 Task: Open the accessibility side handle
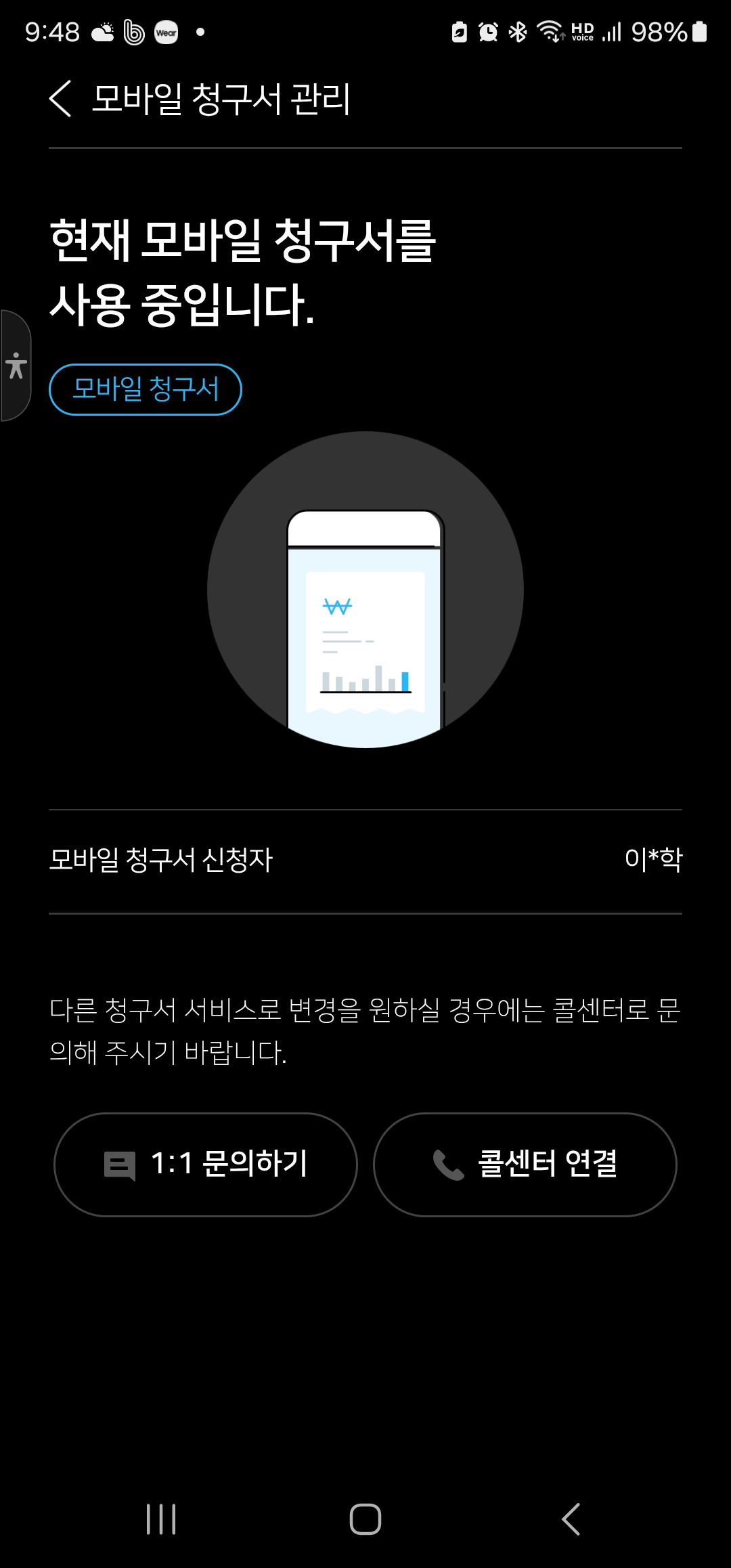click(x=16, y=366)
